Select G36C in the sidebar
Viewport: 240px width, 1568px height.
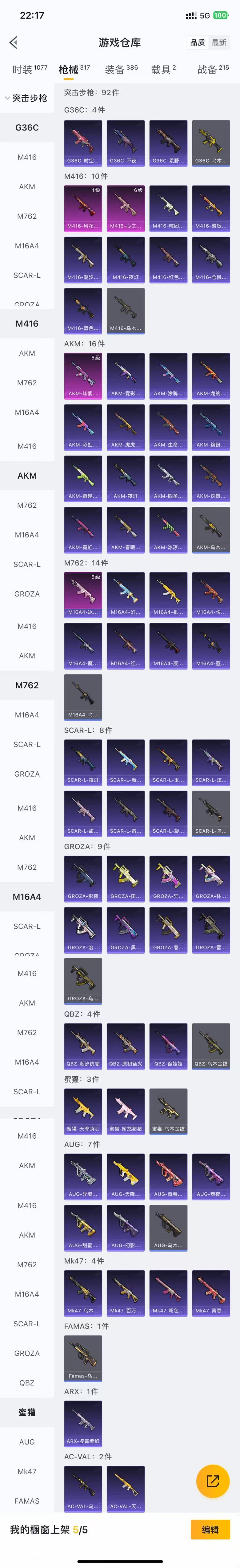[27, 128]
